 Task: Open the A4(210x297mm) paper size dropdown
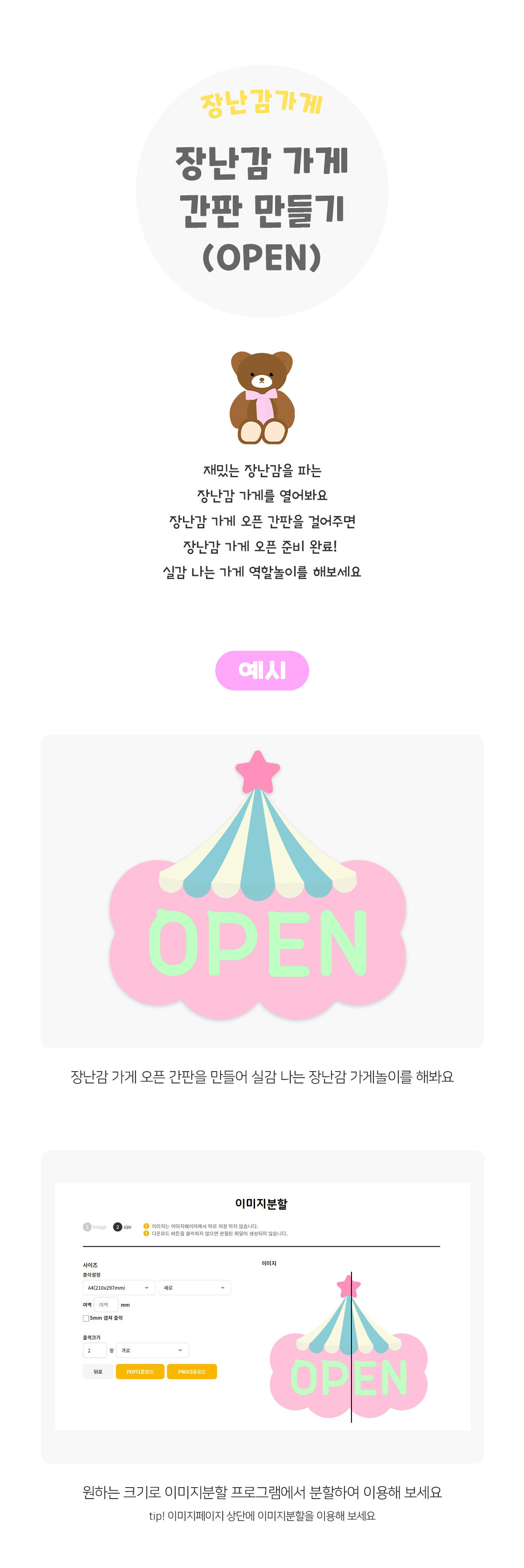coord(119,1288)
